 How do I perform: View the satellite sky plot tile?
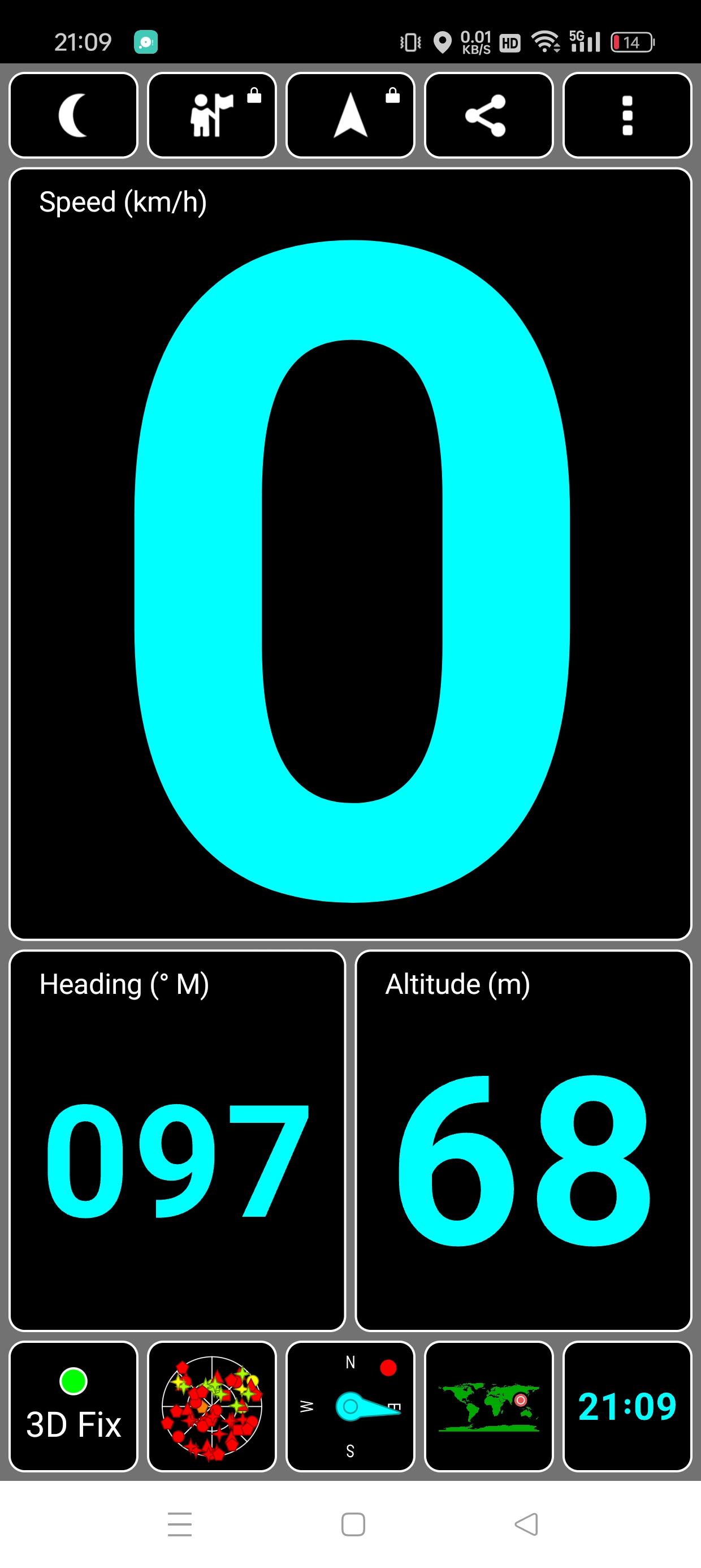[x=212, y=1406]
